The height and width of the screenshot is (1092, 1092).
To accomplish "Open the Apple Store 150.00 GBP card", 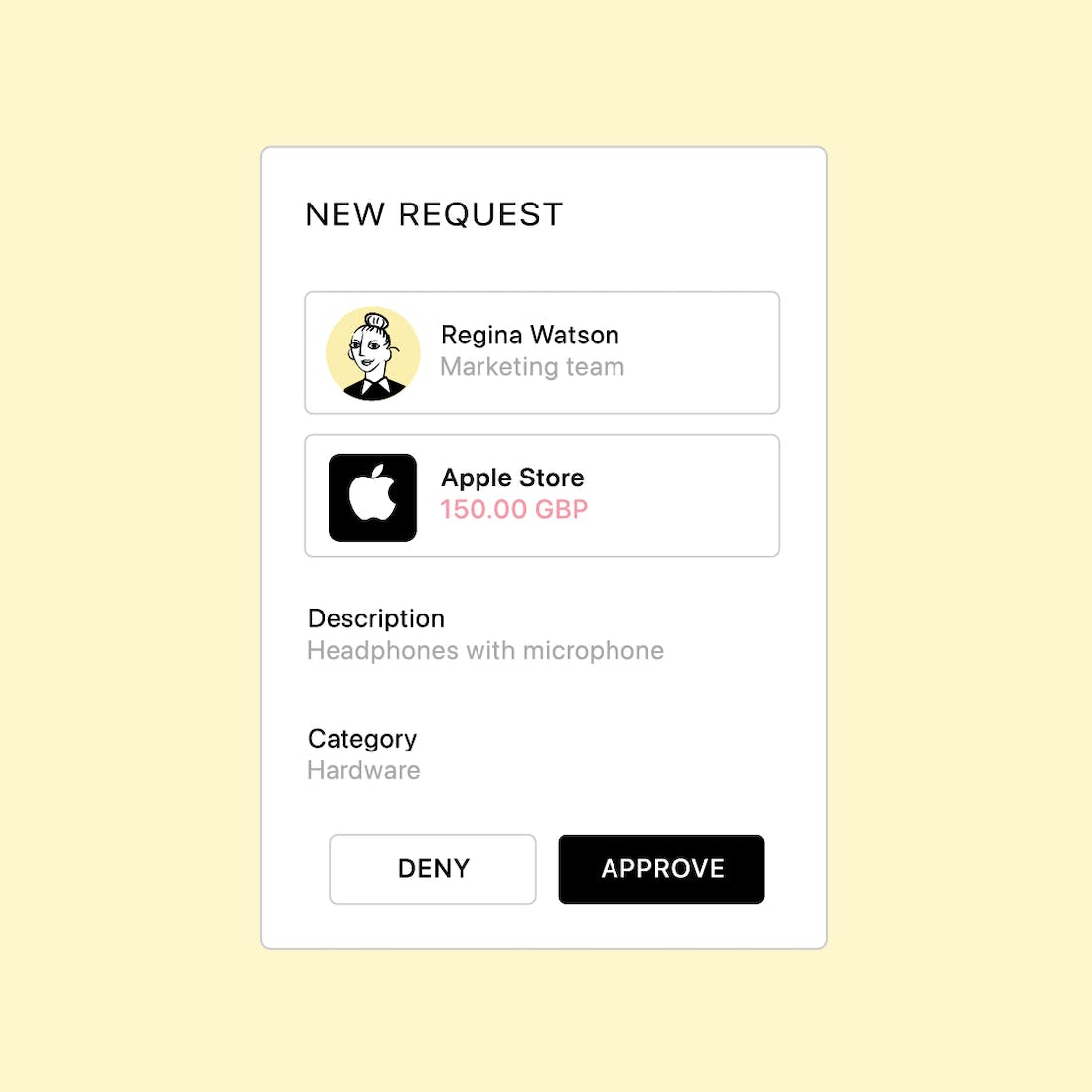I will click(542, 495).
